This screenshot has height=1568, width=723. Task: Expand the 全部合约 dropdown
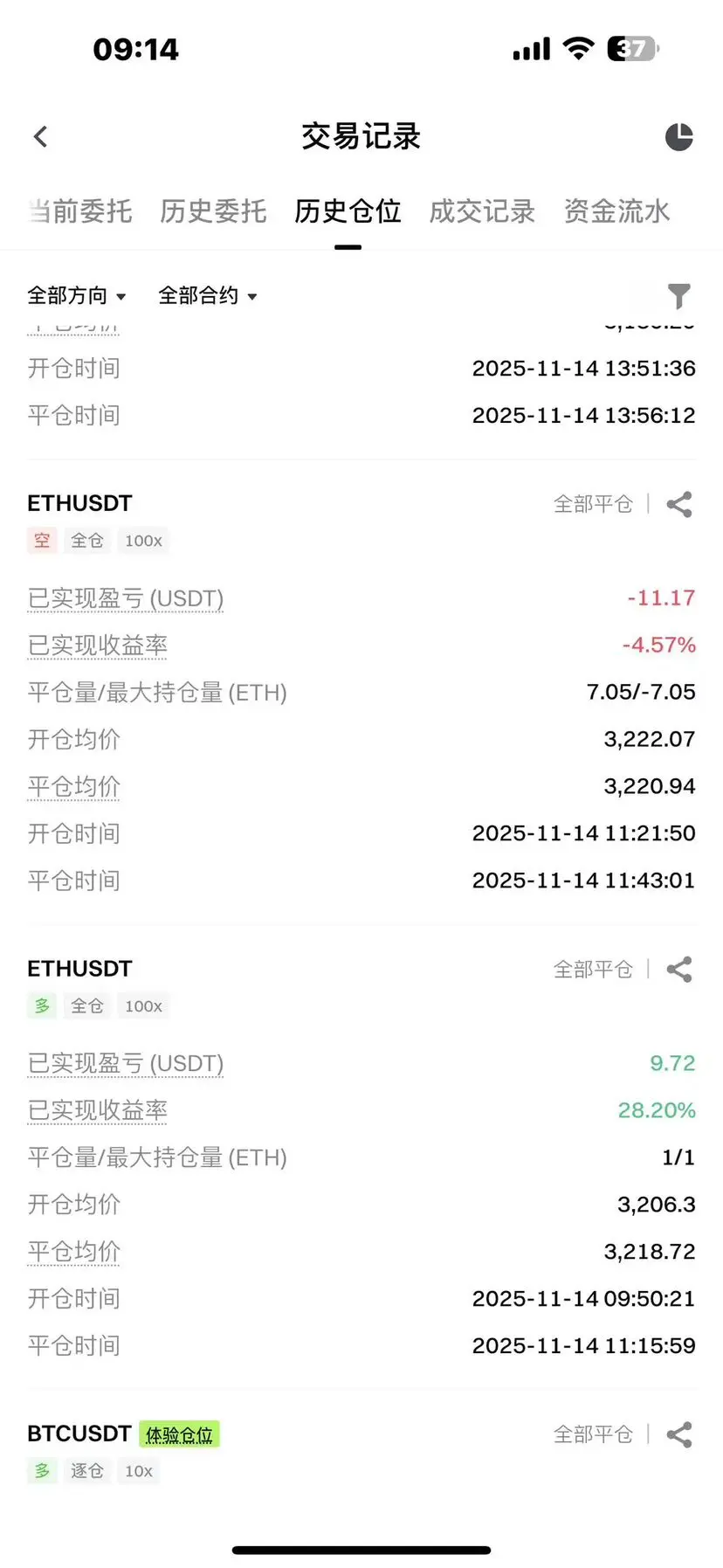coord(208,295)
